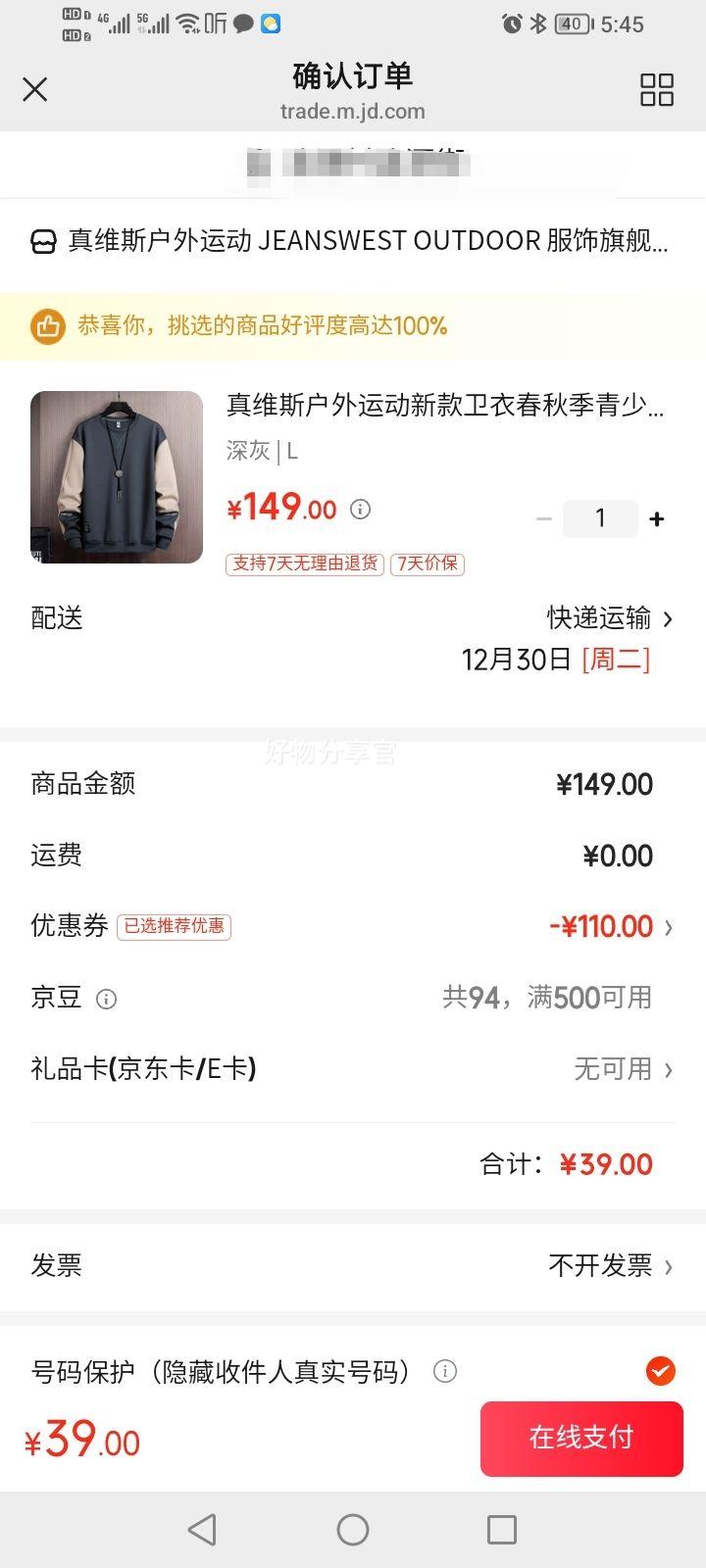The height and width of the screenshot is (1568, 706).
Task: Open the price info icon next to ¥149.00
Action: (x=360, y=510)
